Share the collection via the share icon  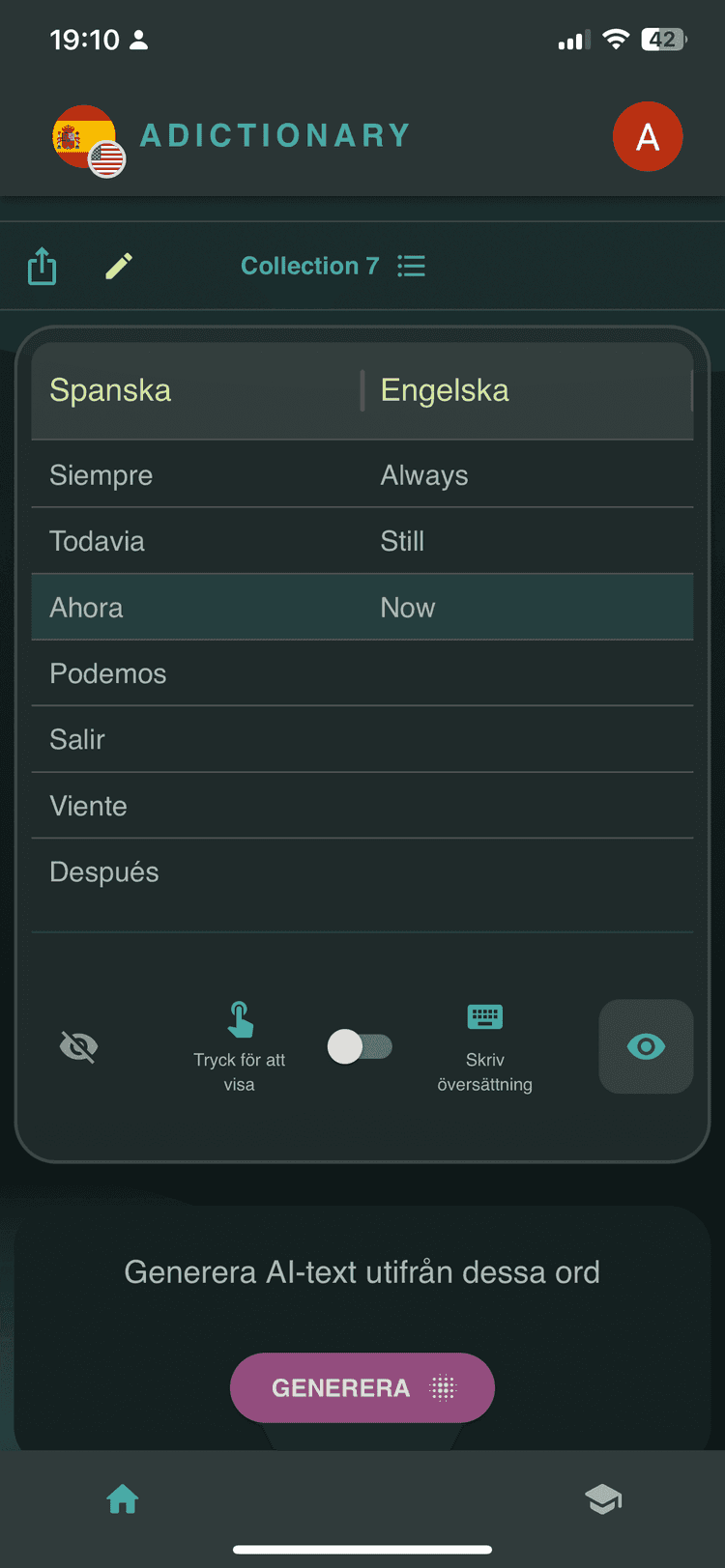pos(43,266)
